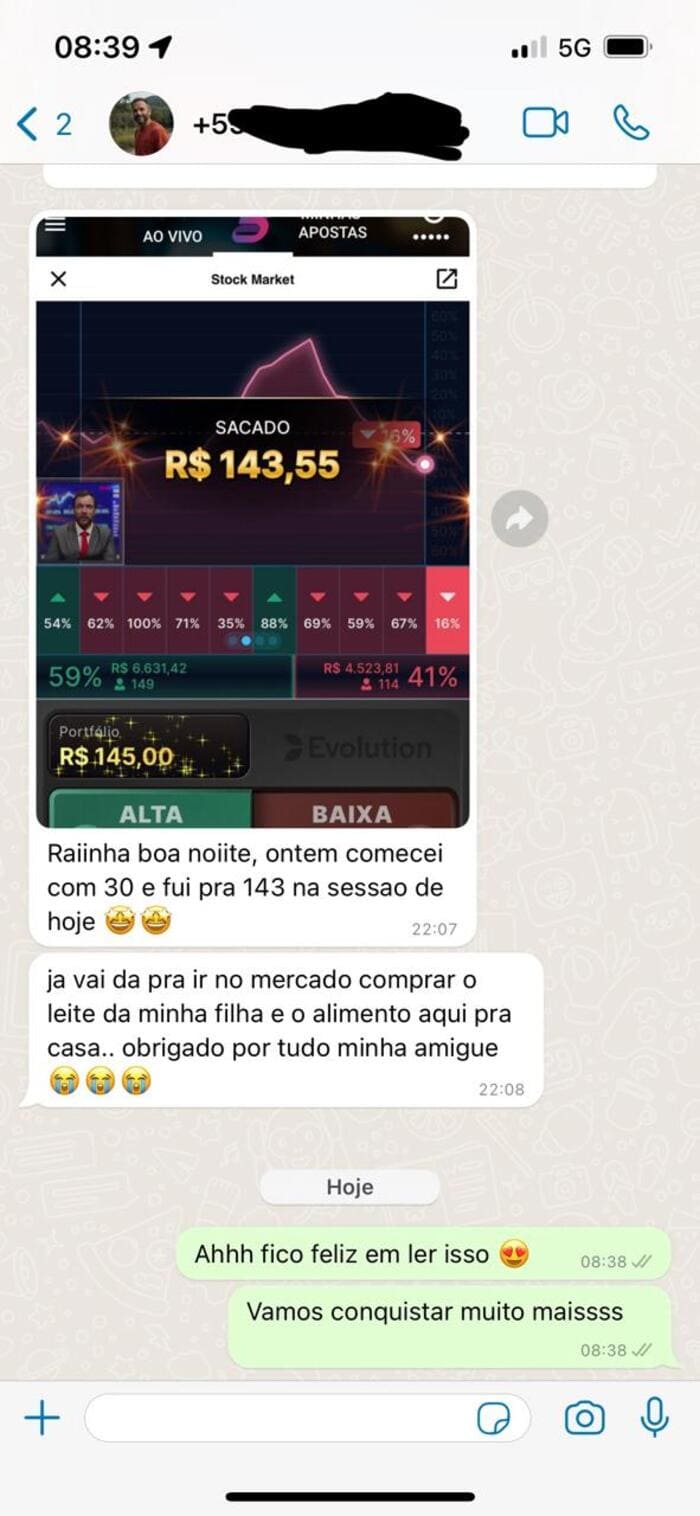Start a voice call
The image size is (700, 1516).
point(631,123)
